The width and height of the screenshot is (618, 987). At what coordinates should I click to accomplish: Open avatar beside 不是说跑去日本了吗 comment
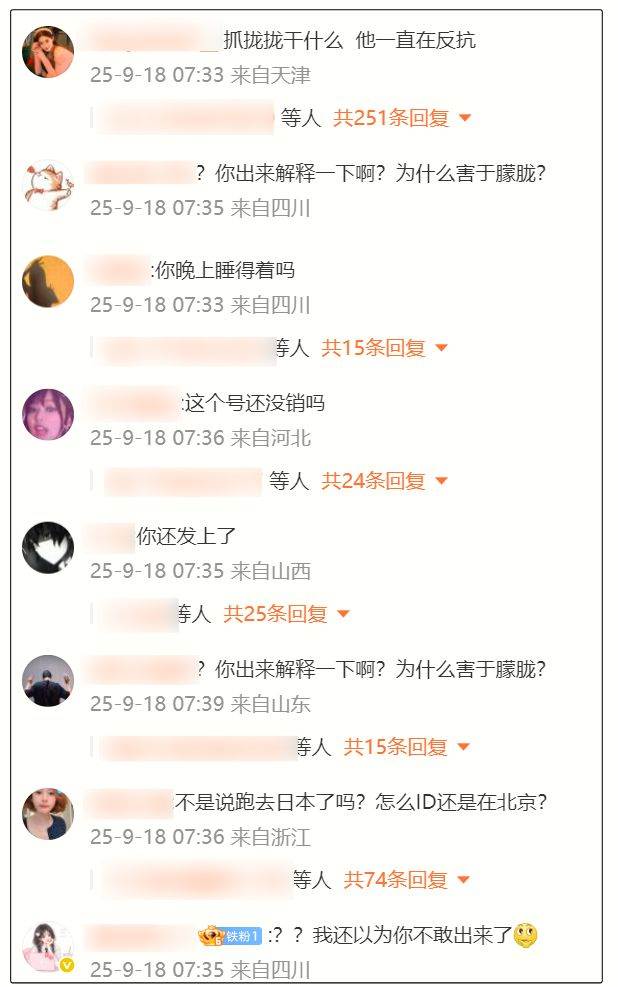point(48,814)
